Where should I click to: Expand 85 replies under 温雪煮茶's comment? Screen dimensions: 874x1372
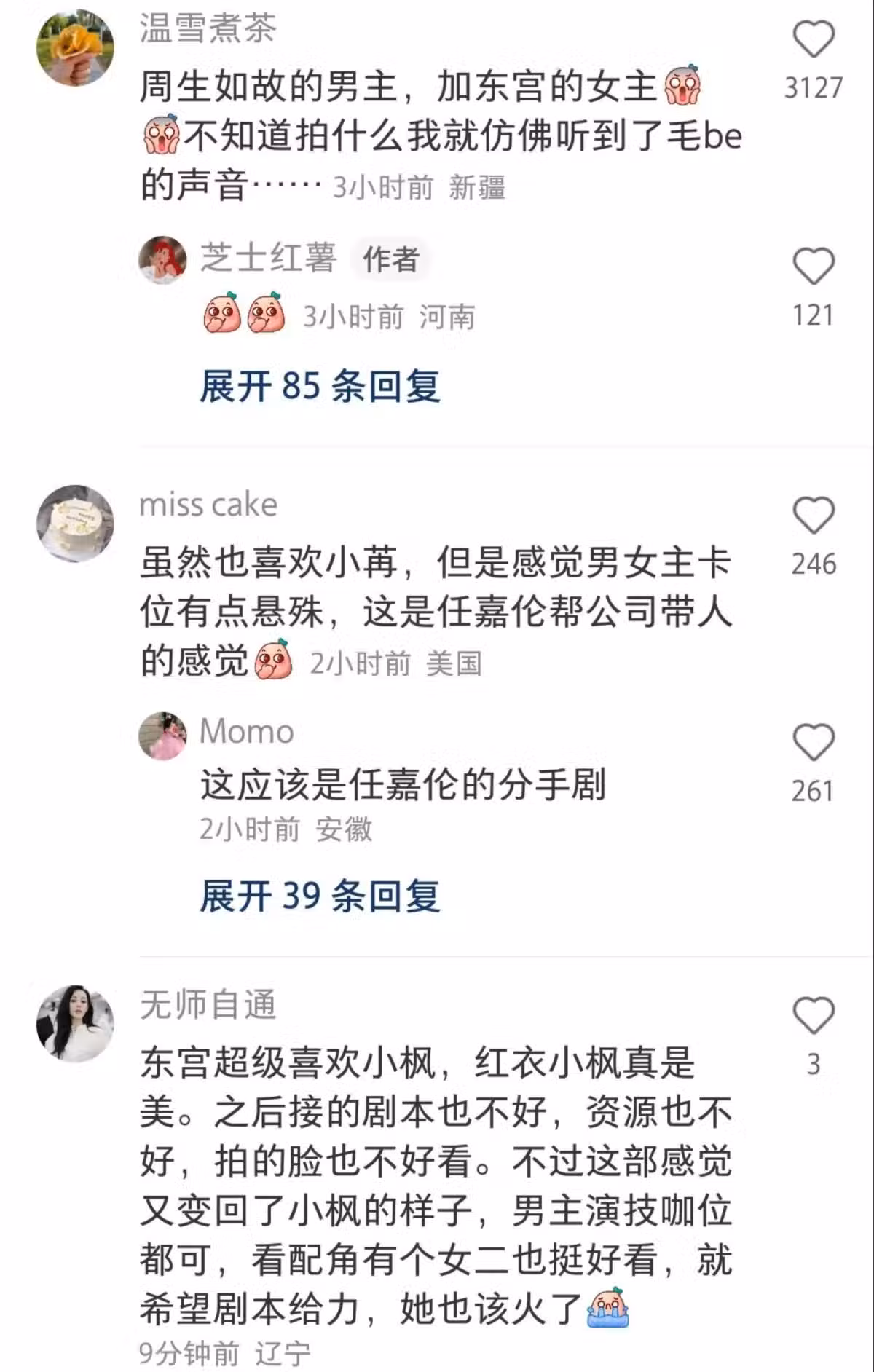click(320, 386)
